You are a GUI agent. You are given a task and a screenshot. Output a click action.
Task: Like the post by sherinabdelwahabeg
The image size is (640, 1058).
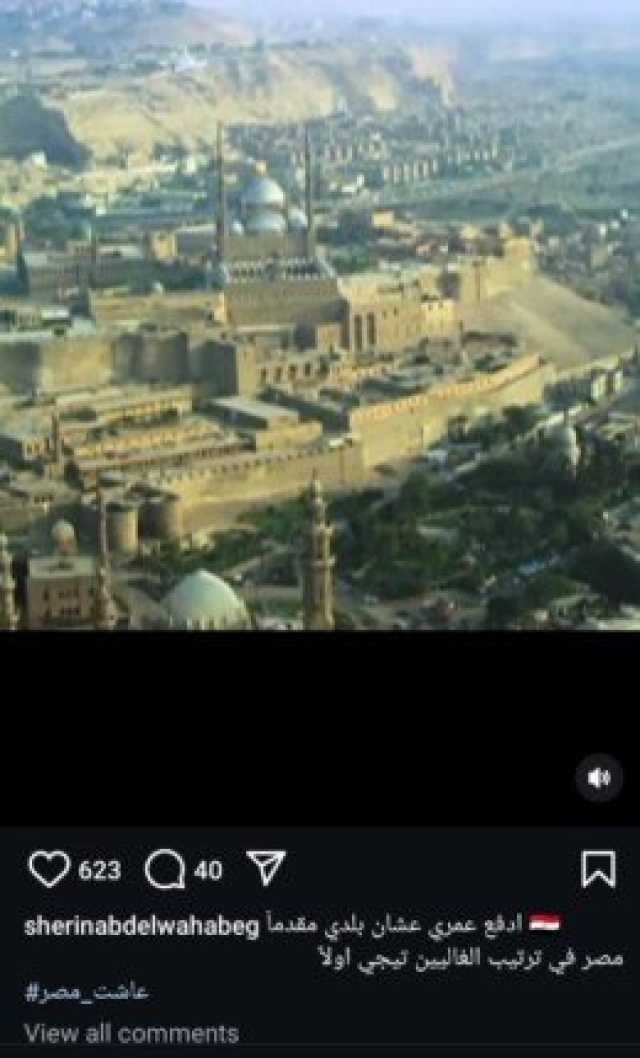(x=48, y=869)
